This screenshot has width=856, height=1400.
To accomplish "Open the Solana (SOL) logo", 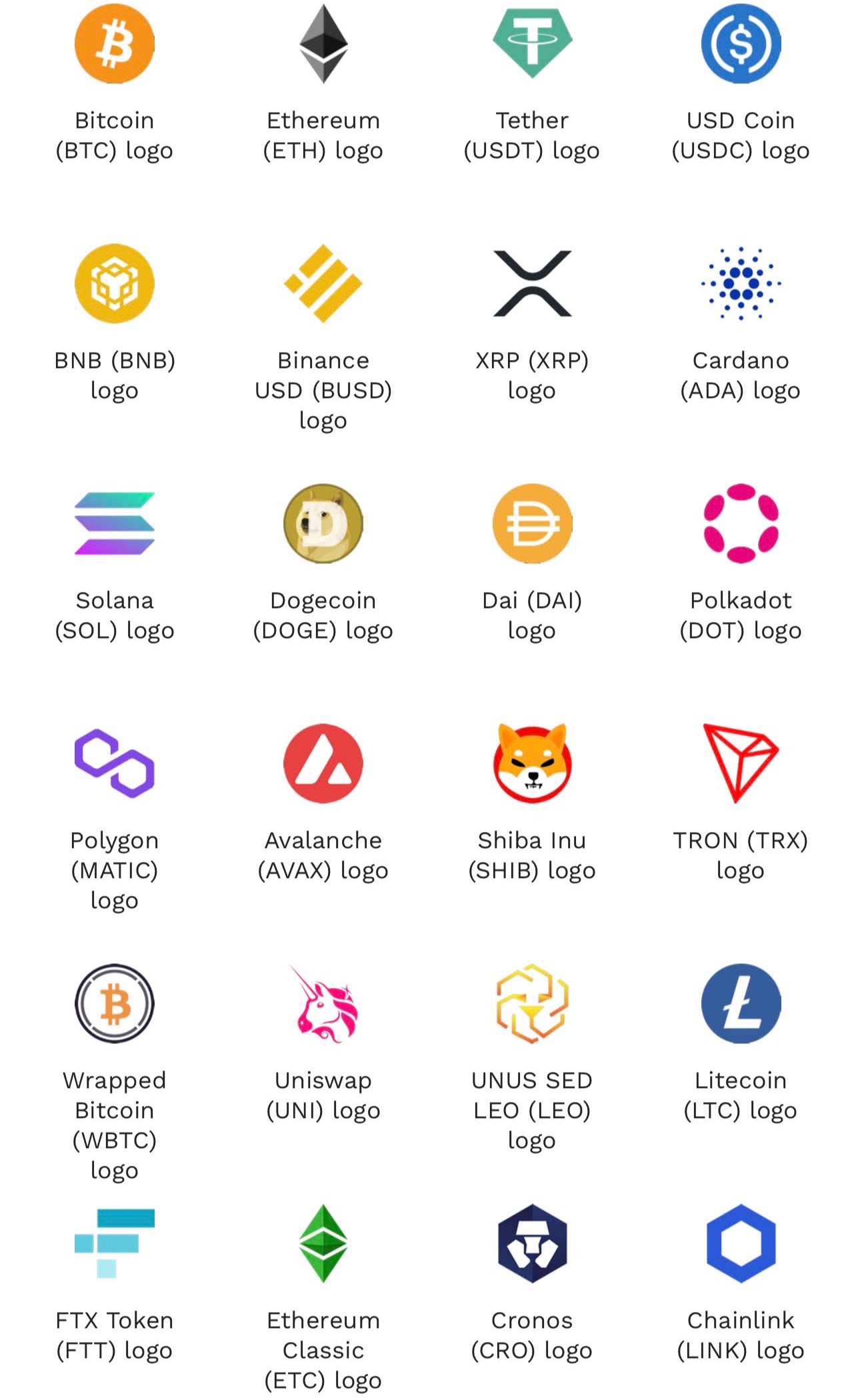I will 115,523.
